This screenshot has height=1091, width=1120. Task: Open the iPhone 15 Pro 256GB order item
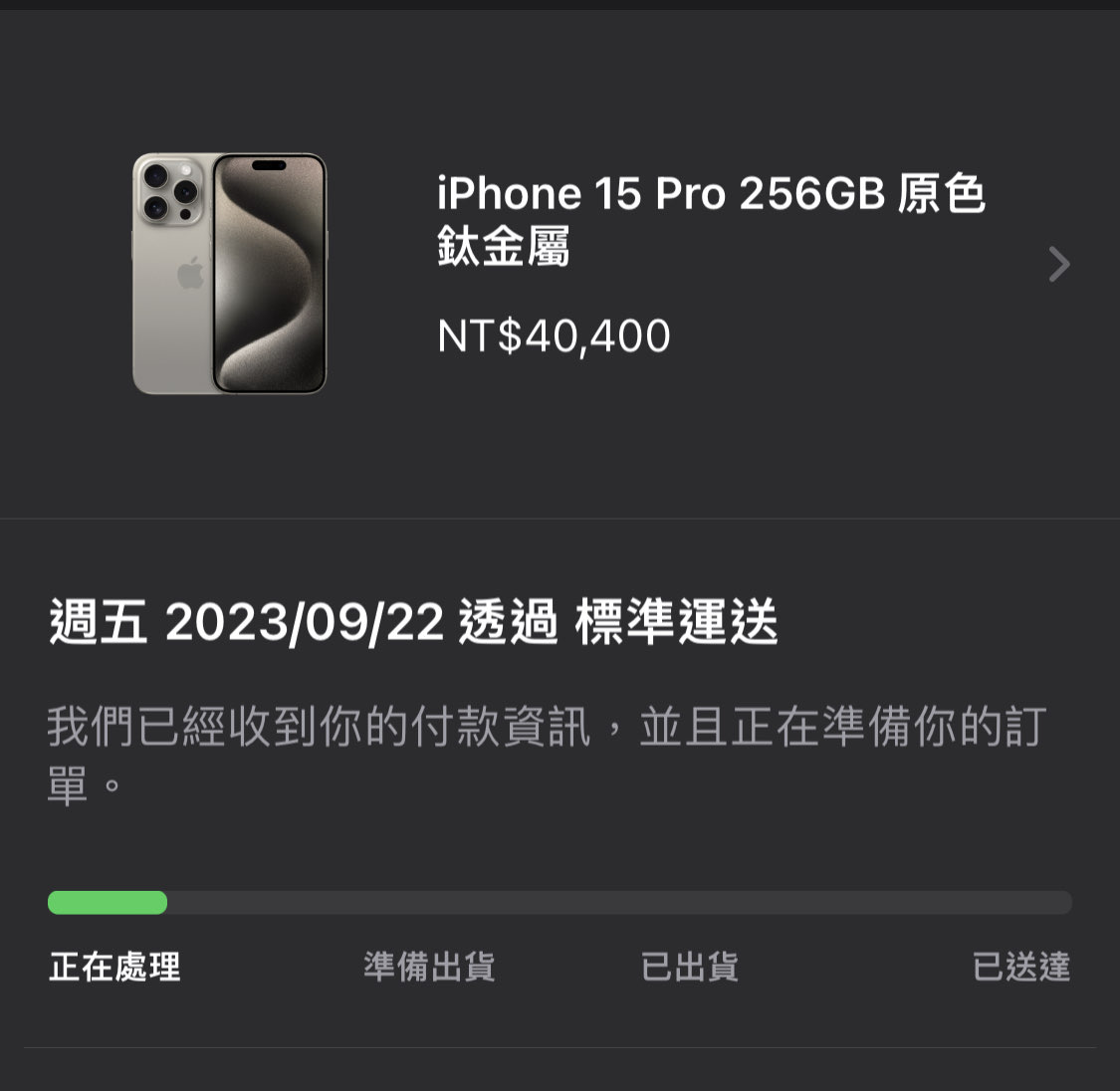710,220
